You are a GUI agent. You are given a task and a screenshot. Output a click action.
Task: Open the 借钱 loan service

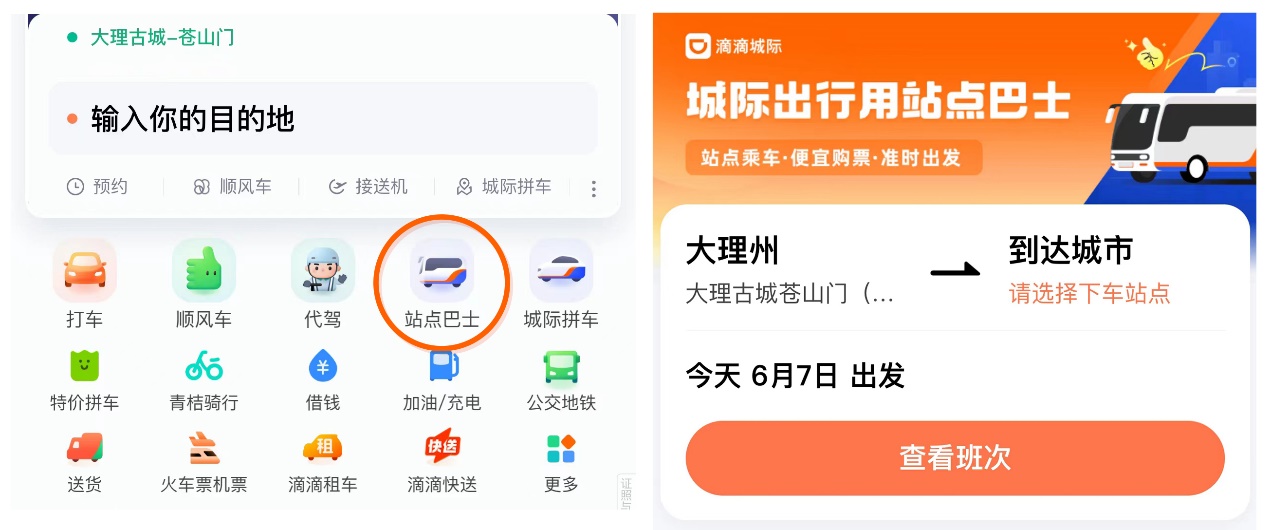(323, 381)
